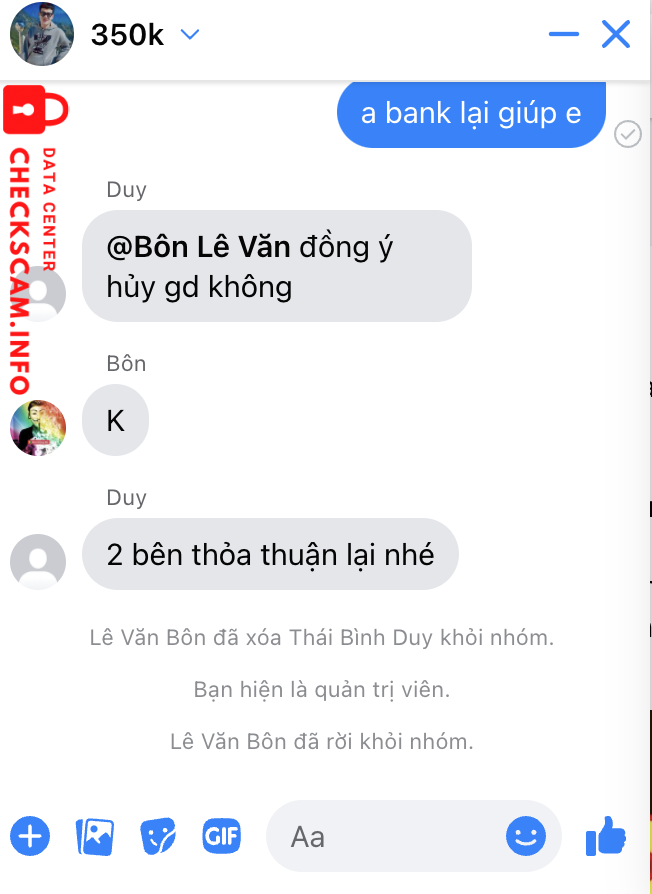Open the group chat profile picture
The image size is (652, 894).
(x=41, y=34)
